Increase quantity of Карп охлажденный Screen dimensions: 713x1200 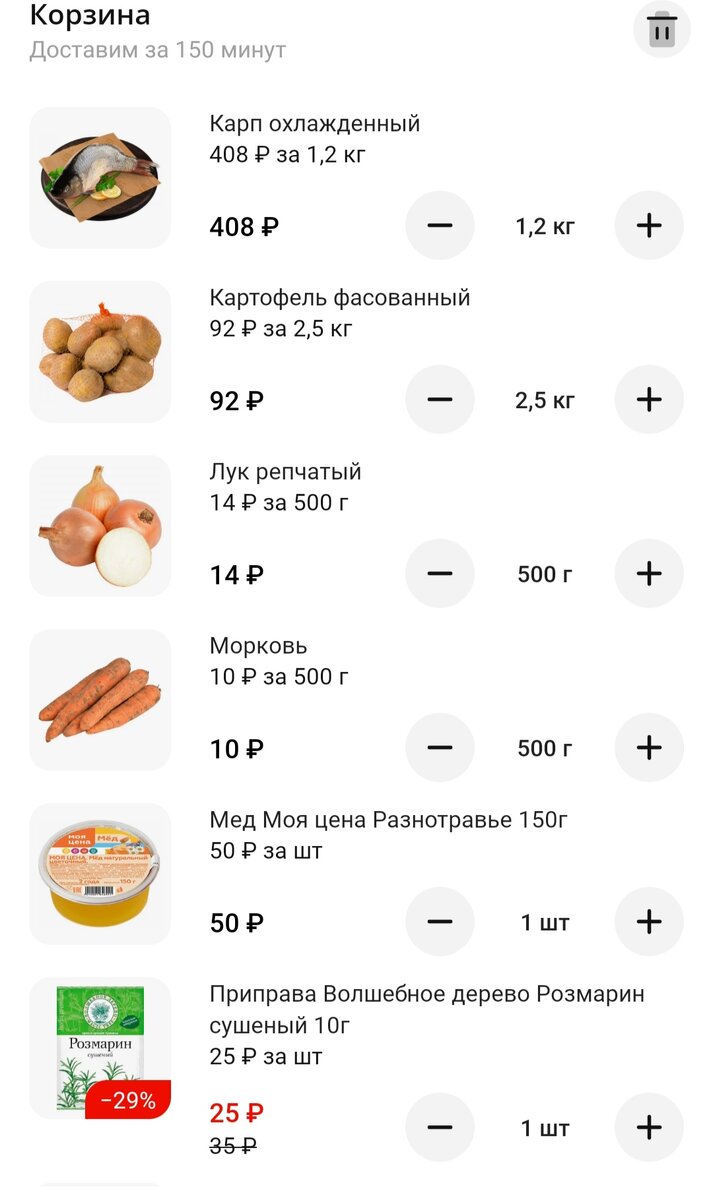tap(649, 226)
